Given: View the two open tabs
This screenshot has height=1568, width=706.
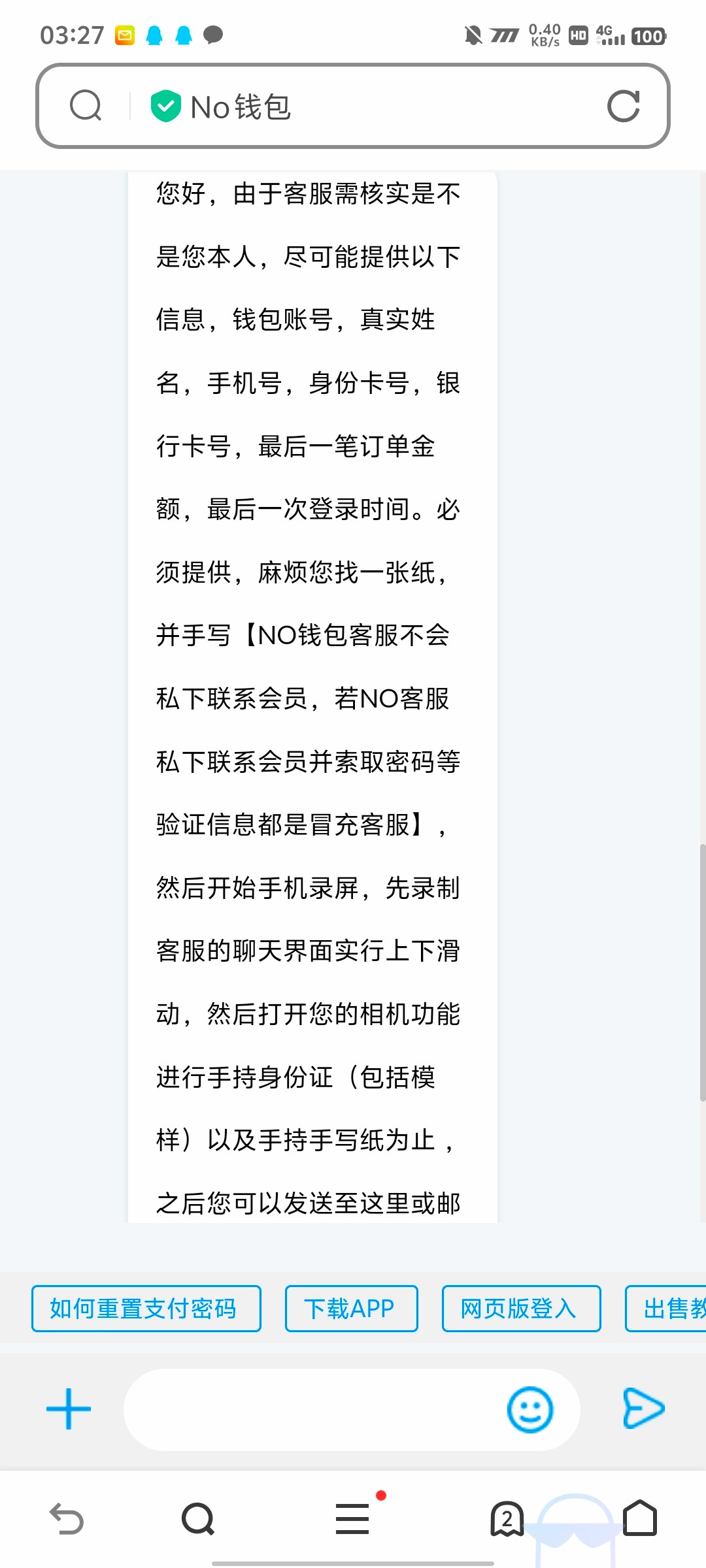Looking at the screenshot, I should (507, 1518).
